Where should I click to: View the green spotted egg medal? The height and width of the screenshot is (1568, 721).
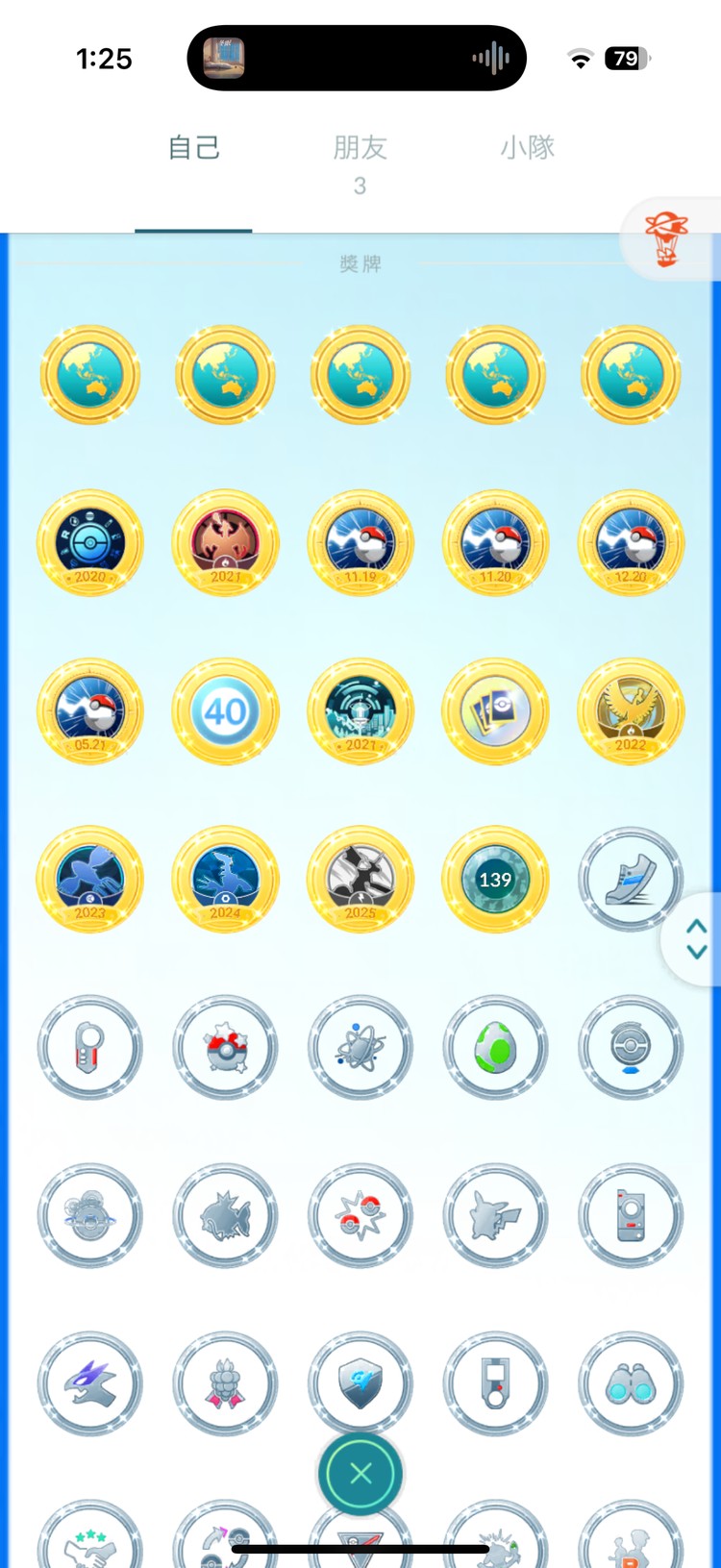(x=495, y=1047)
